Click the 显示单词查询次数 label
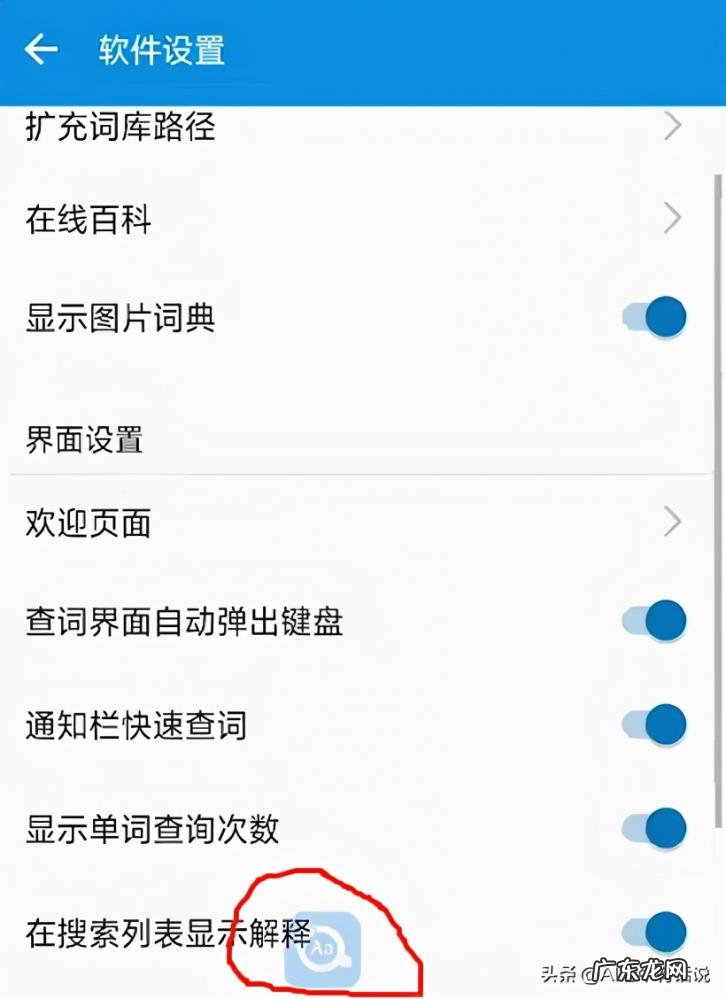The width and height of the screenshot is (726, 999). pos(150,829)
